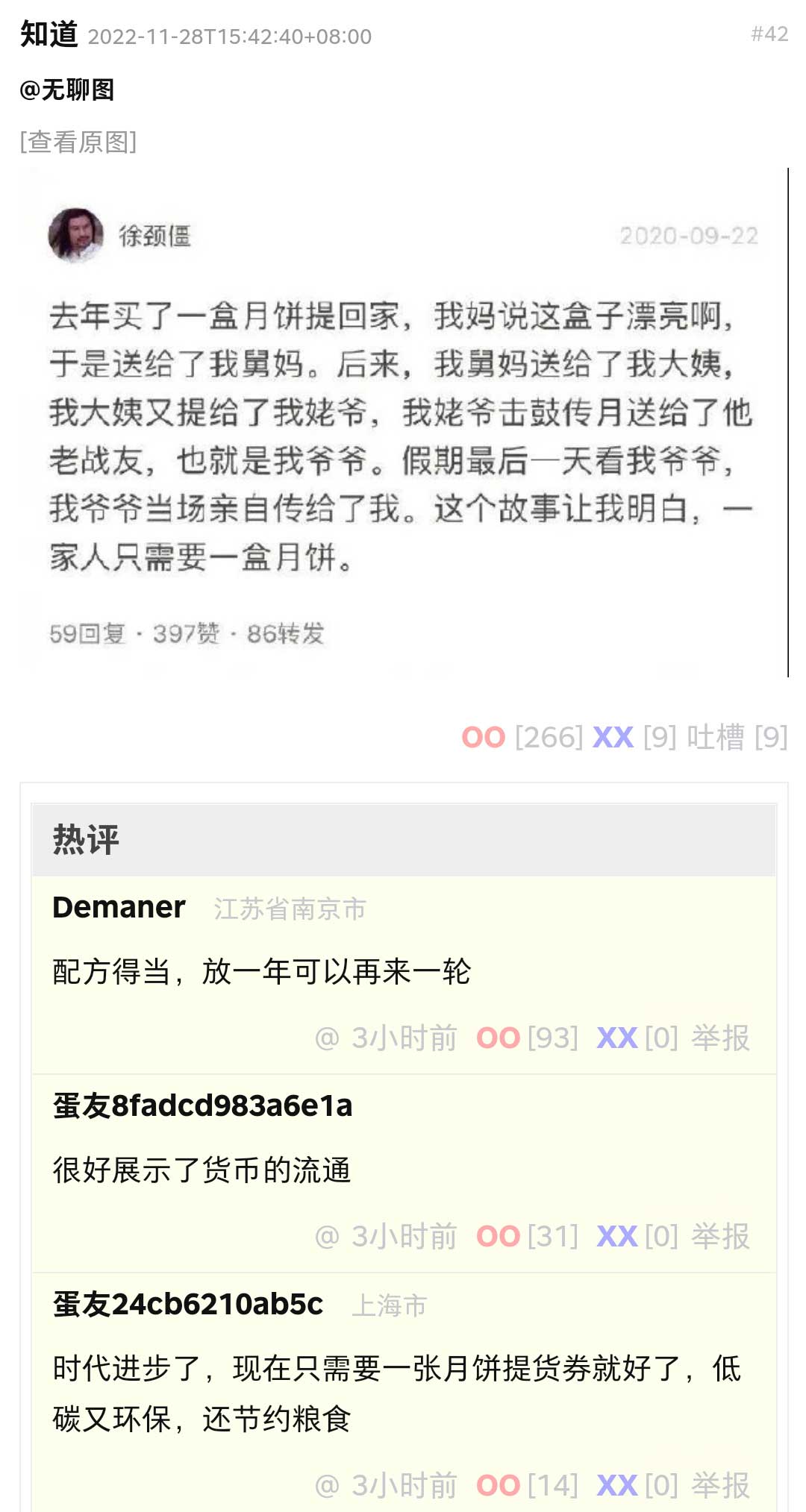This screenshot has width=806, height=1512.
Task: Upvote 蛋友8fadcd983a6e1a's comment
Action: 498,1236
